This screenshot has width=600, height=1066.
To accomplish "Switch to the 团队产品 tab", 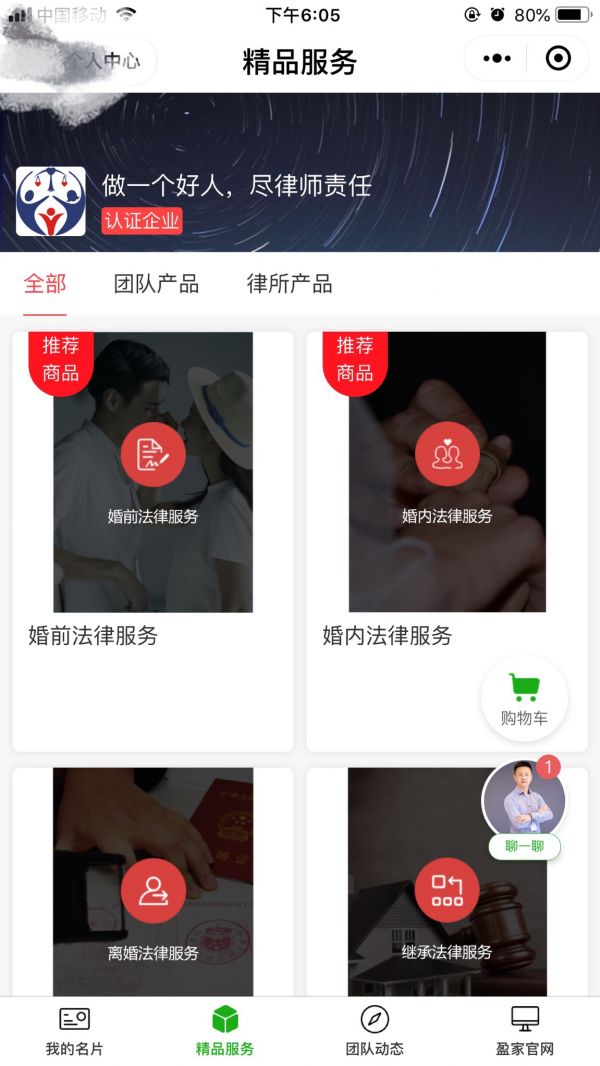I will click(x=156, y=284).
